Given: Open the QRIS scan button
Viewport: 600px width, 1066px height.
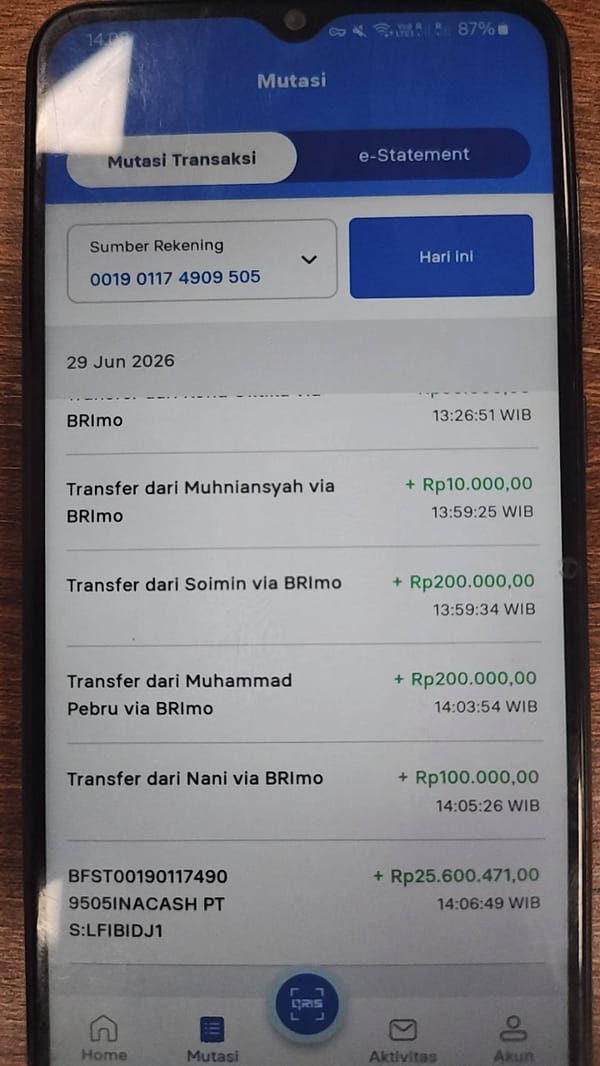Looking at the screenshot, I should click(307, 1005).
